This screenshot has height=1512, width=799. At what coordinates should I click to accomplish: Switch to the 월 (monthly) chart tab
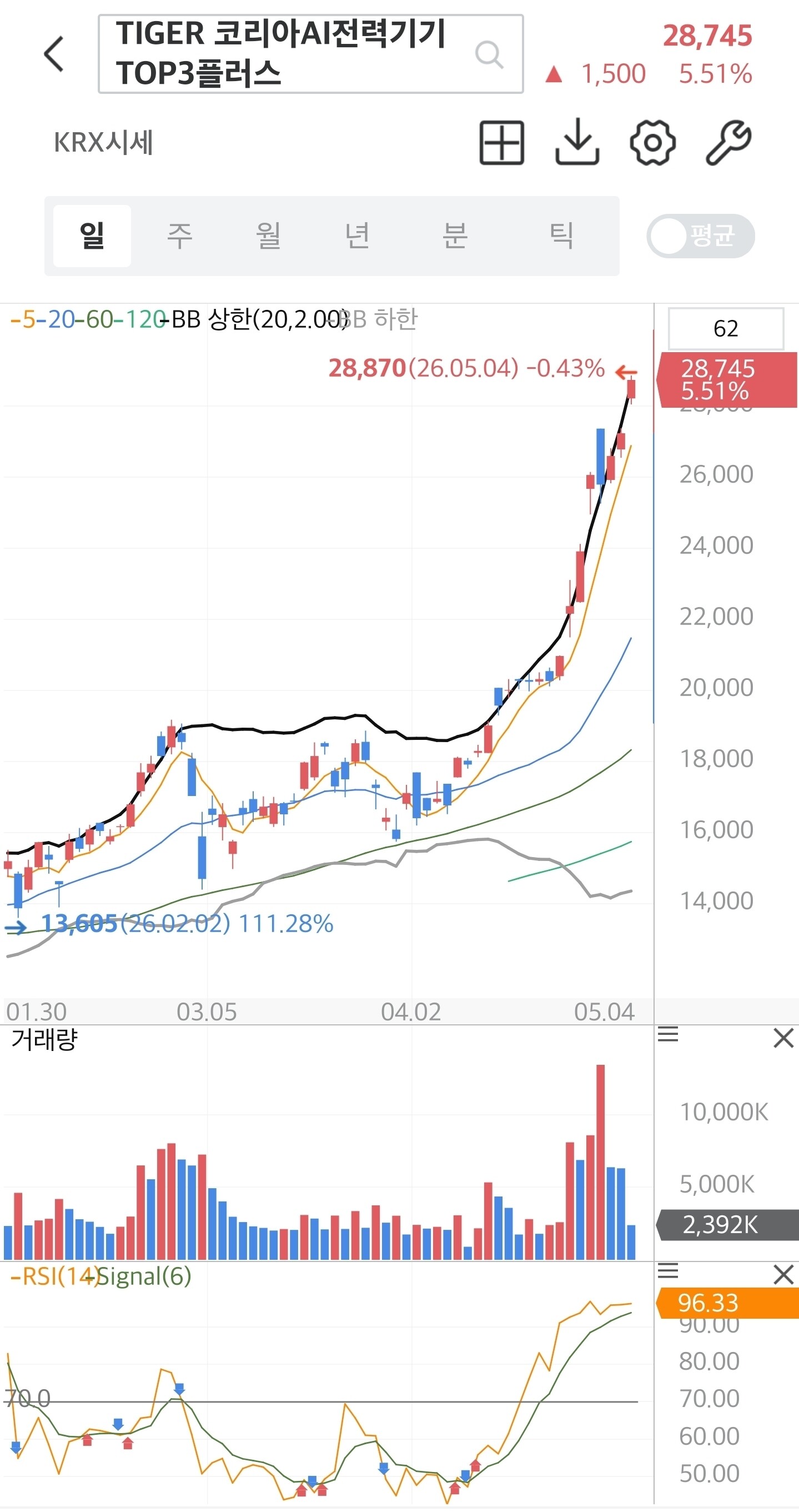pyautogui.click(x=268, y=236)
